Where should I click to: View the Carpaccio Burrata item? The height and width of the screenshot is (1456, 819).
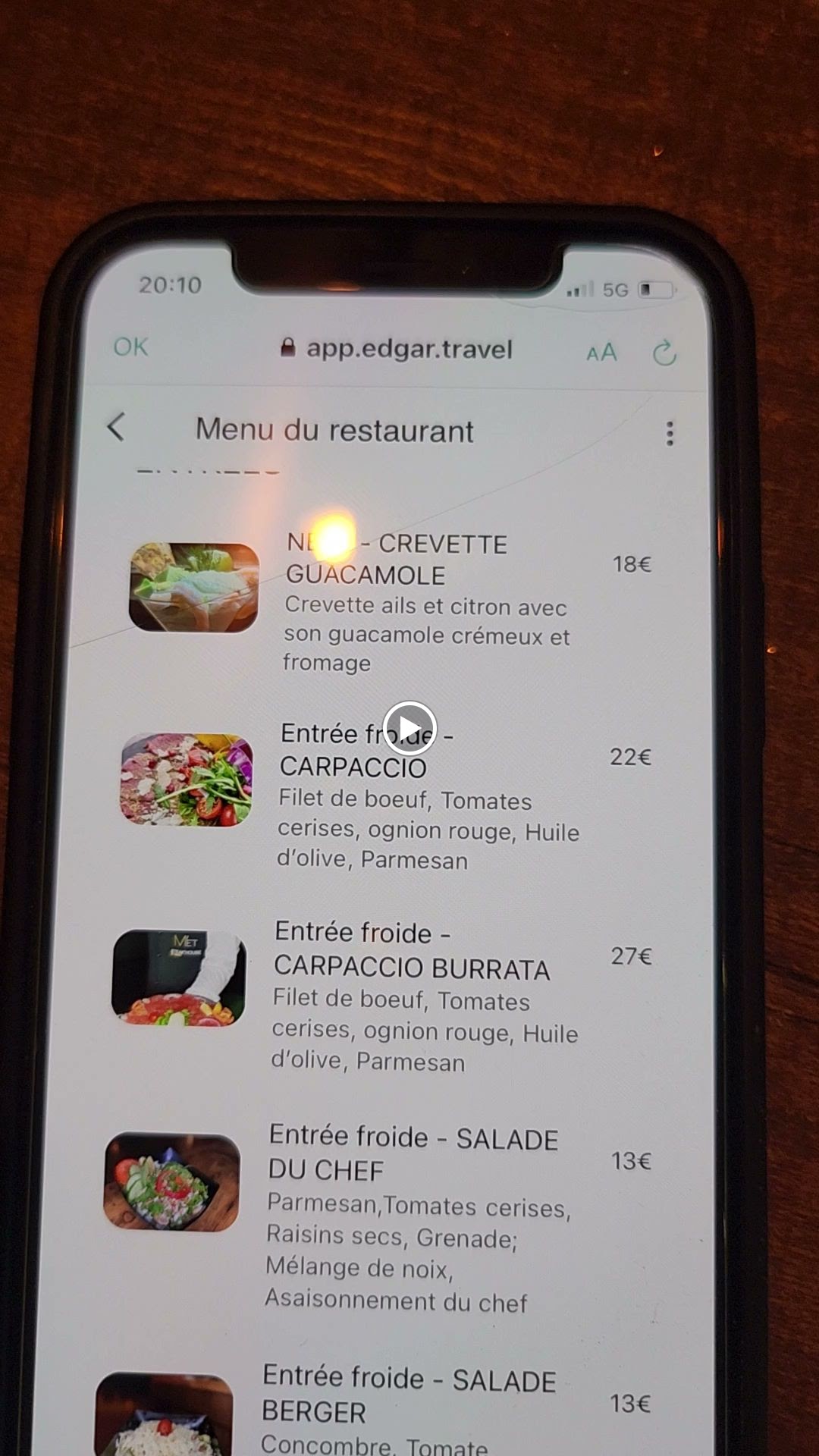(383, 996)
